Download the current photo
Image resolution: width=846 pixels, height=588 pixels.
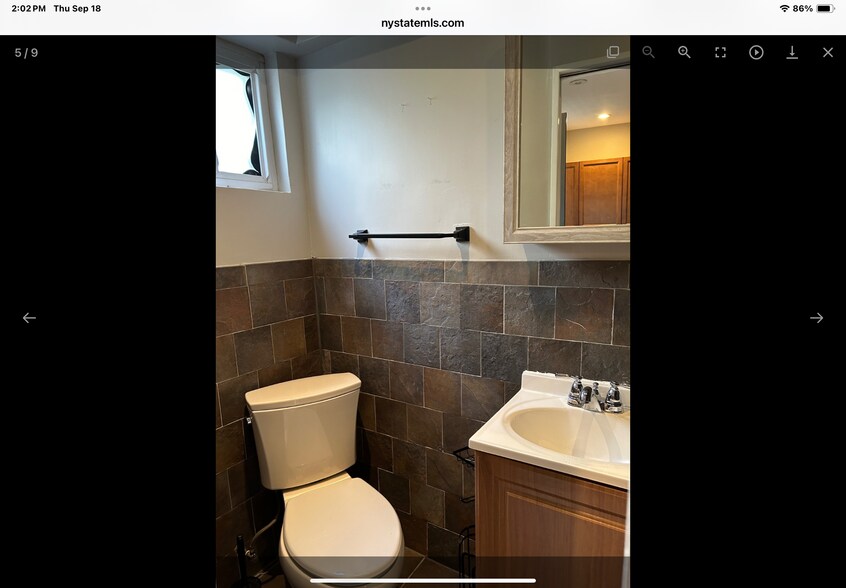tap(792, 52)
